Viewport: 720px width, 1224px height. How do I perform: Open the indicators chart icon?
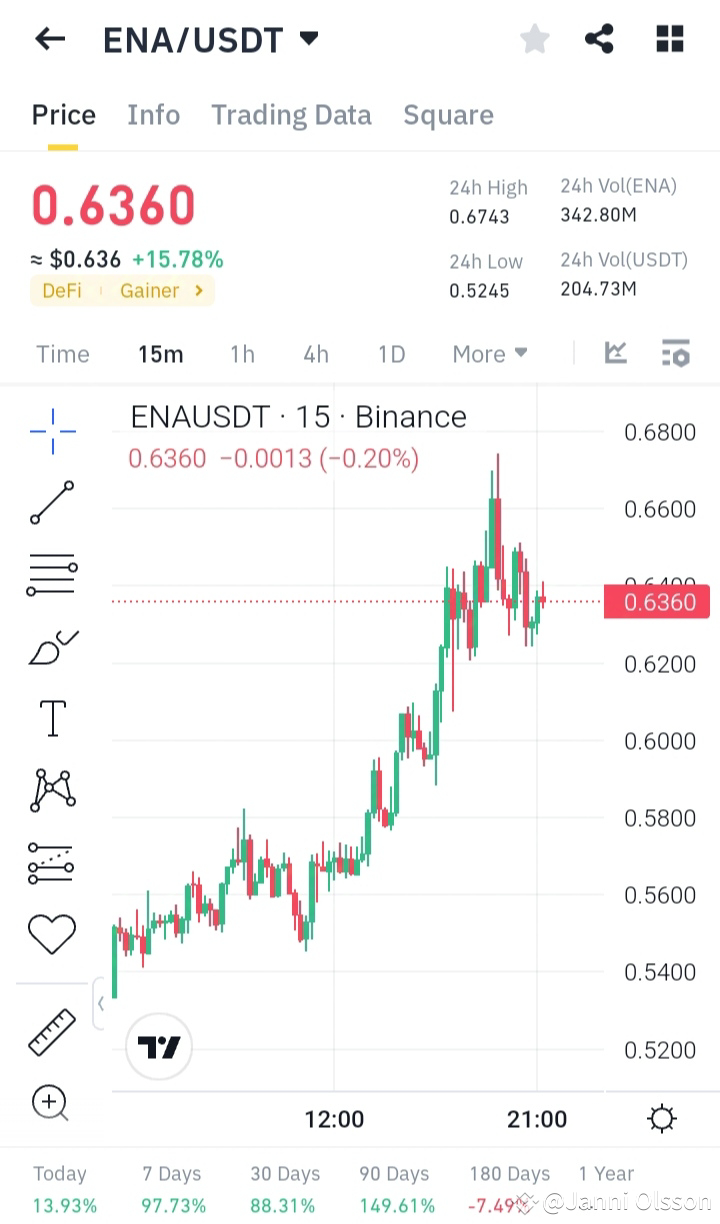click(616, 353)
